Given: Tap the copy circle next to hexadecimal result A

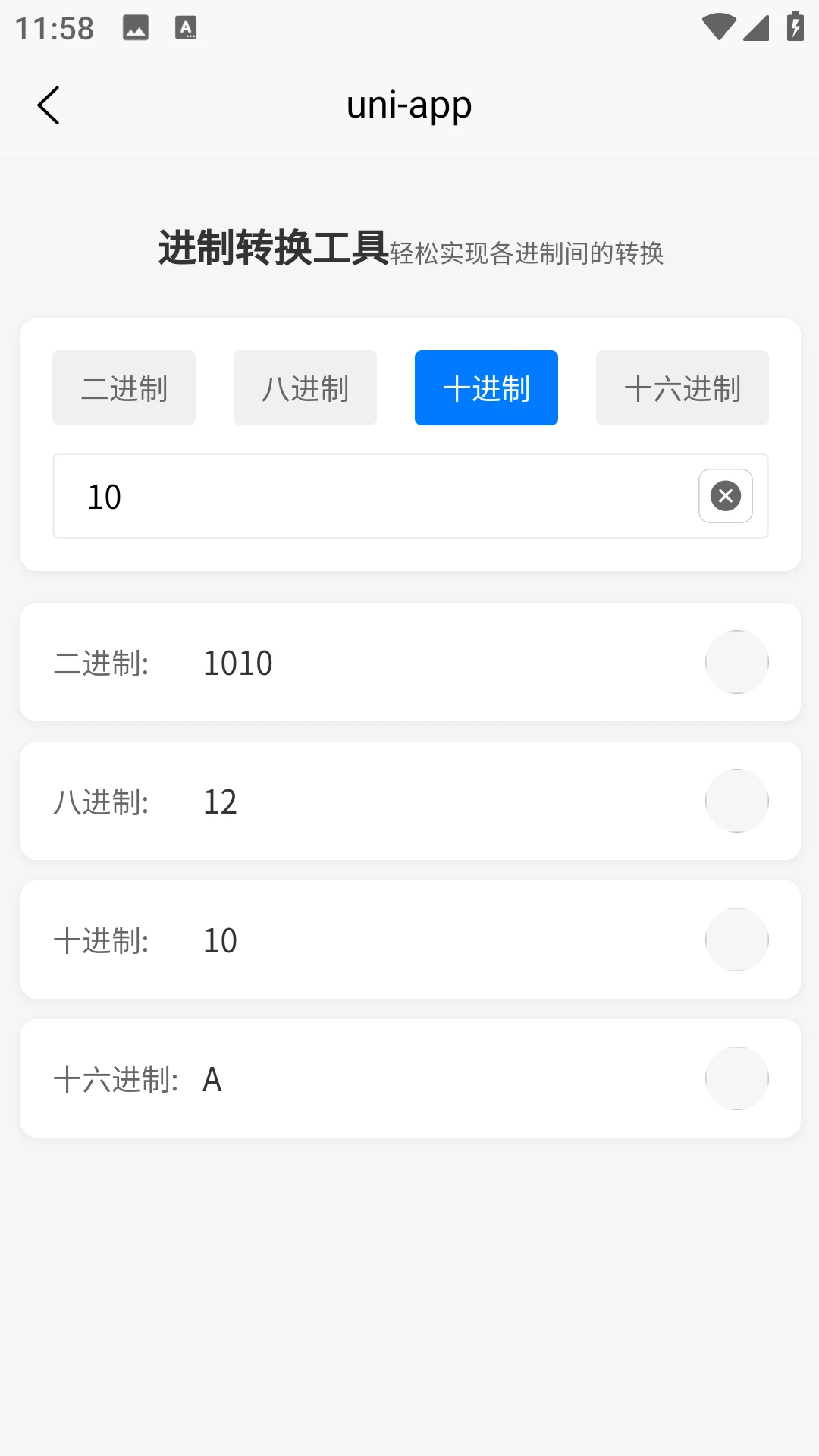Looking at the screenshot, I should 736,1078.
